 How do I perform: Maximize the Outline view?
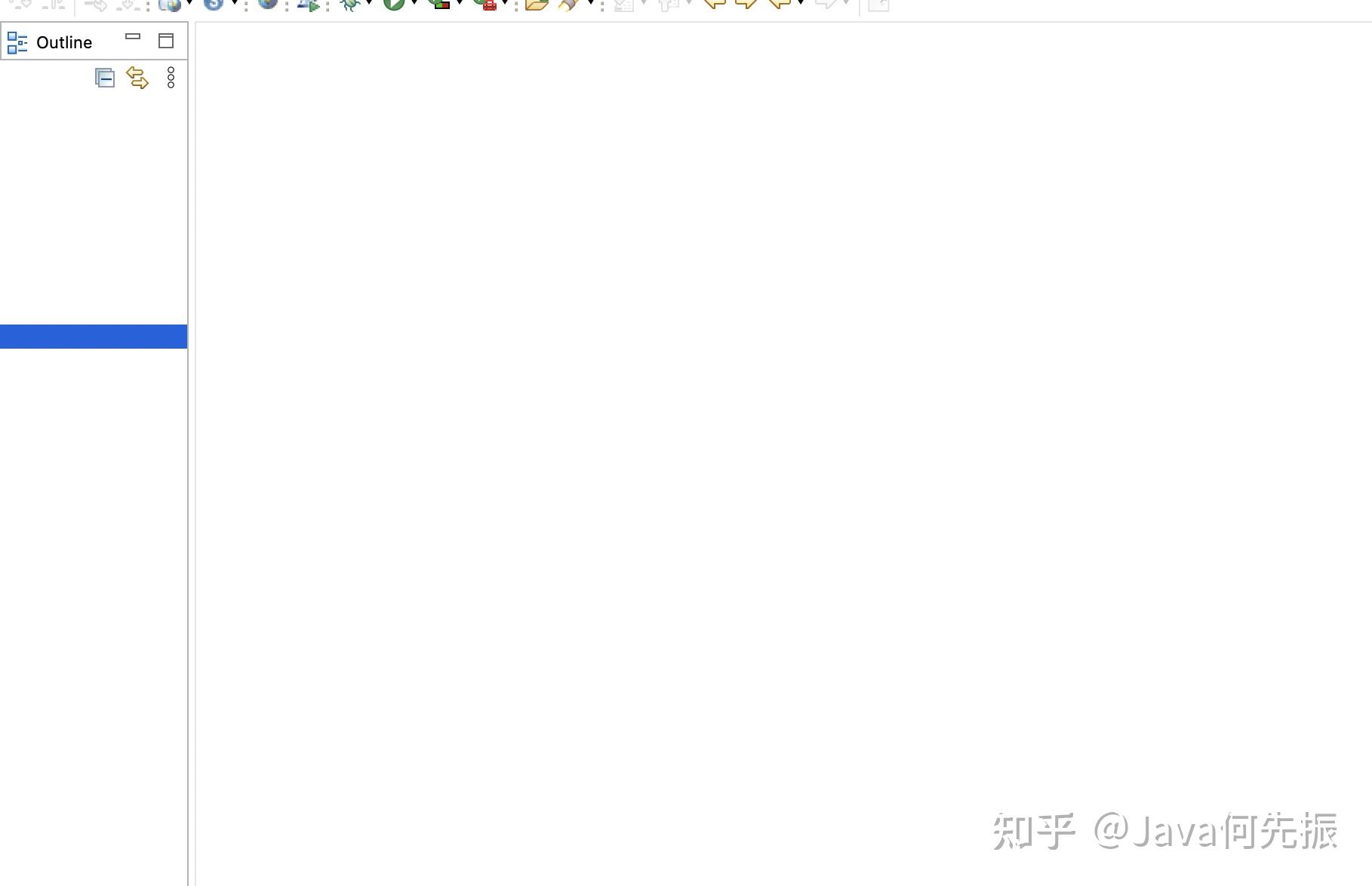[x=166, y=41]
